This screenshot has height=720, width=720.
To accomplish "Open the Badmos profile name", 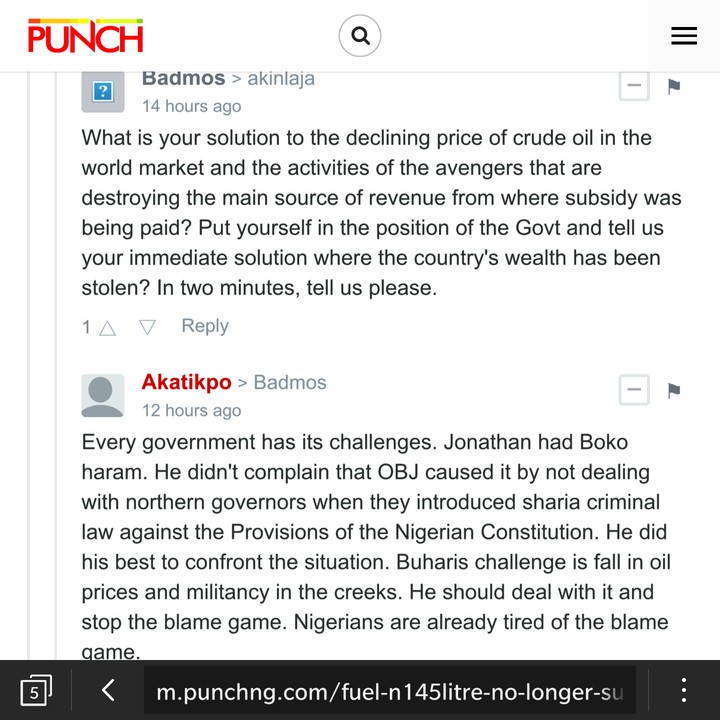I will tap(183, 78).
